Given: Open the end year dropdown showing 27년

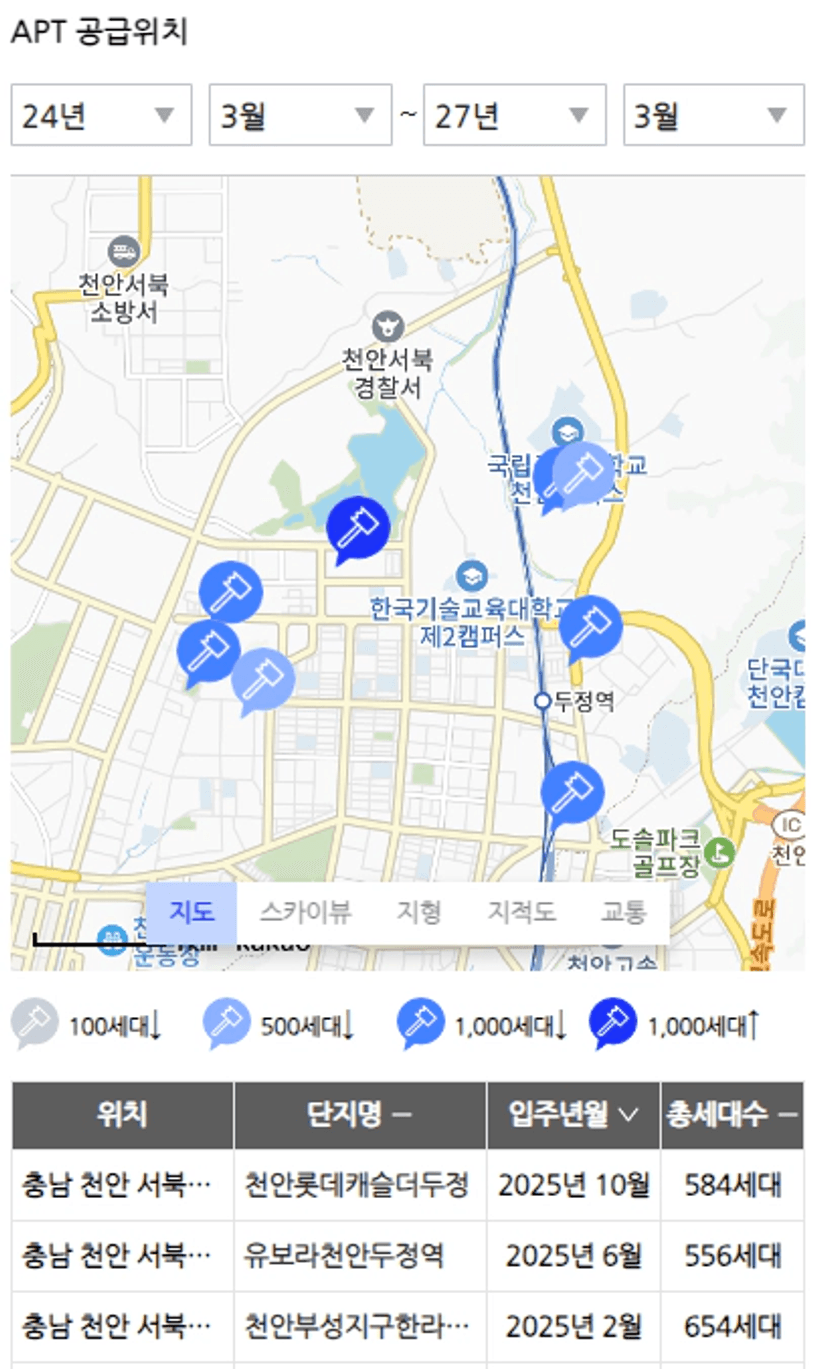Looking at the screenshot, I should [514, 116].
